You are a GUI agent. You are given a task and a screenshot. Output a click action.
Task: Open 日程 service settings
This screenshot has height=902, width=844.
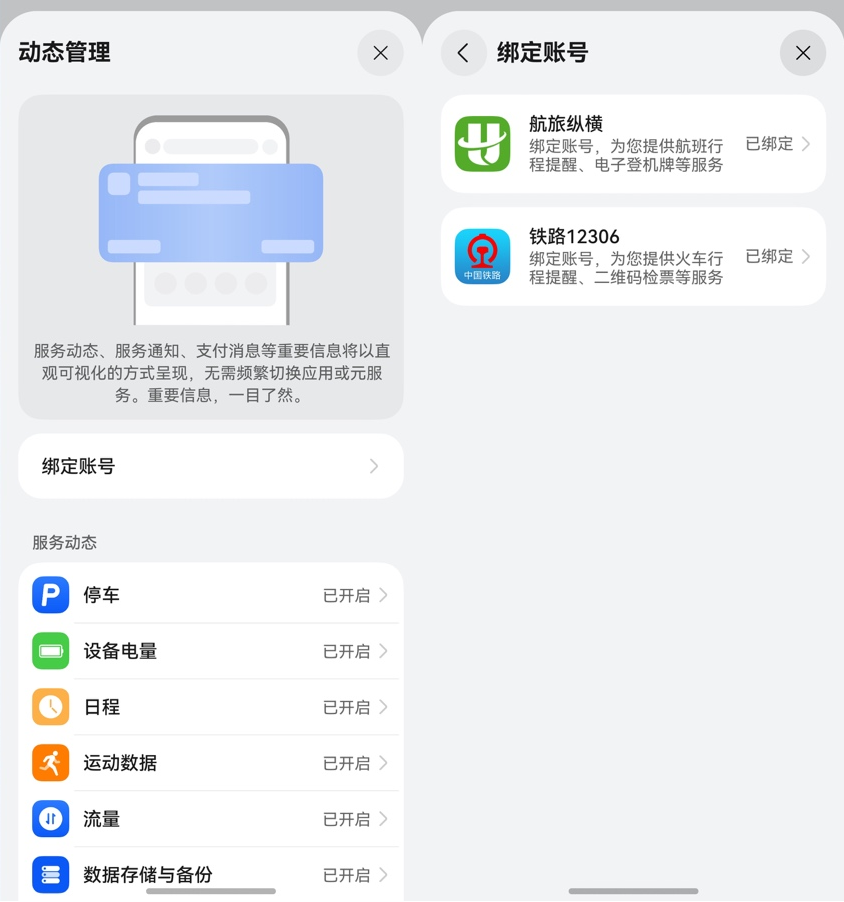(211, 707)
